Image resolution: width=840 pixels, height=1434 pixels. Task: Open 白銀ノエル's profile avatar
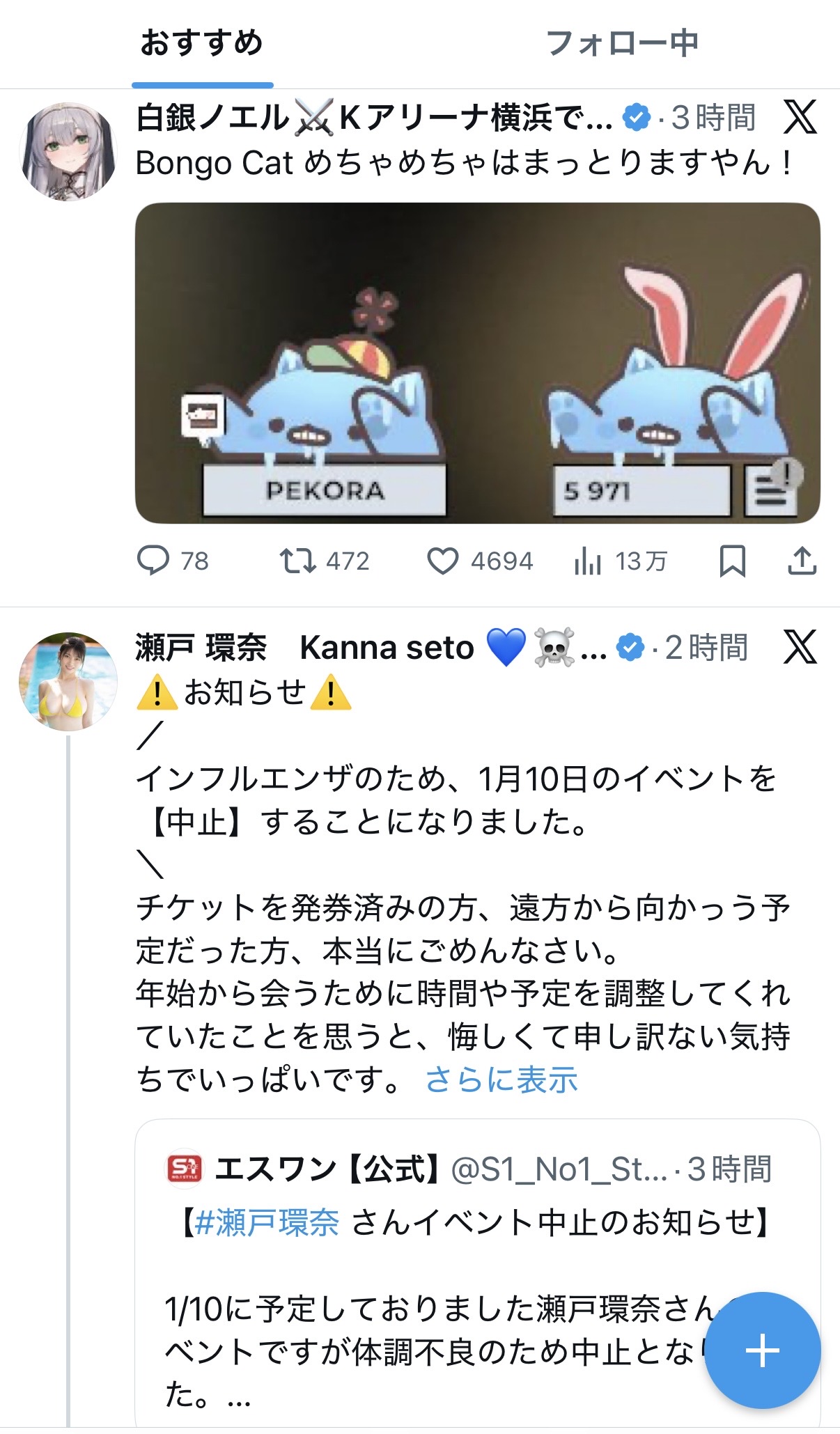point(68,152)
